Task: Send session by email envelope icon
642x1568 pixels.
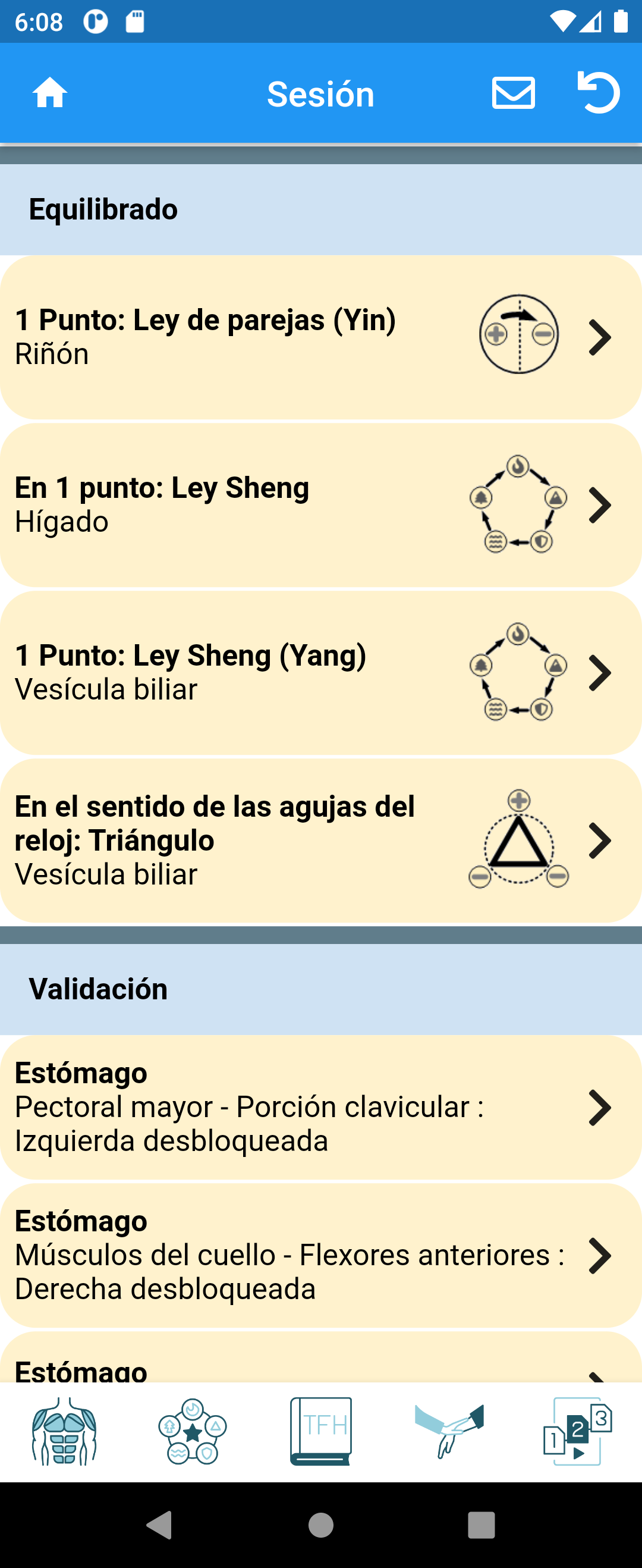Action: pos(513,94)
